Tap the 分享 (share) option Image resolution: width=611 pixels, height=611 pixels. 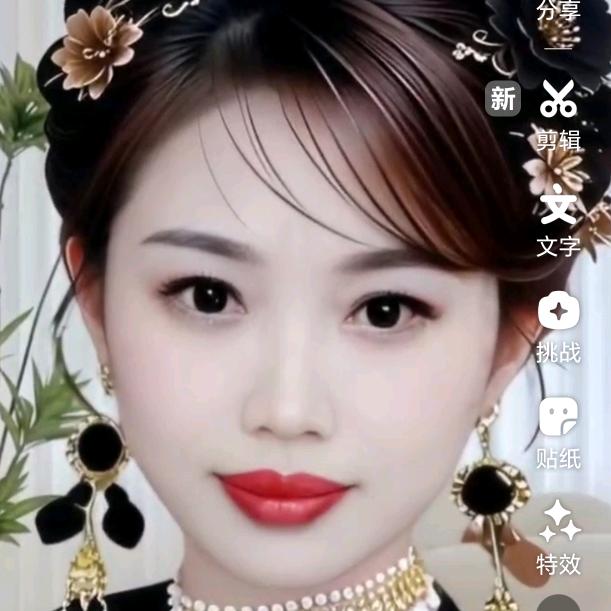click(x=558, y=14)
